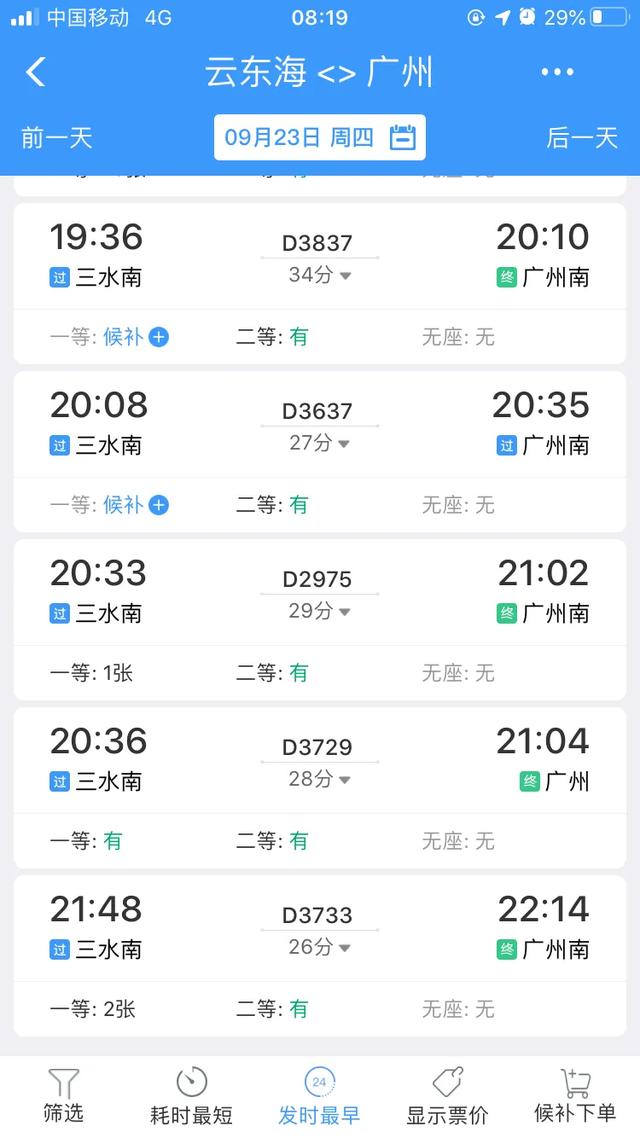The height and width of the screenshot is (1138, 640).
Task: Go to the next day (后一天)
Action: 582,137
